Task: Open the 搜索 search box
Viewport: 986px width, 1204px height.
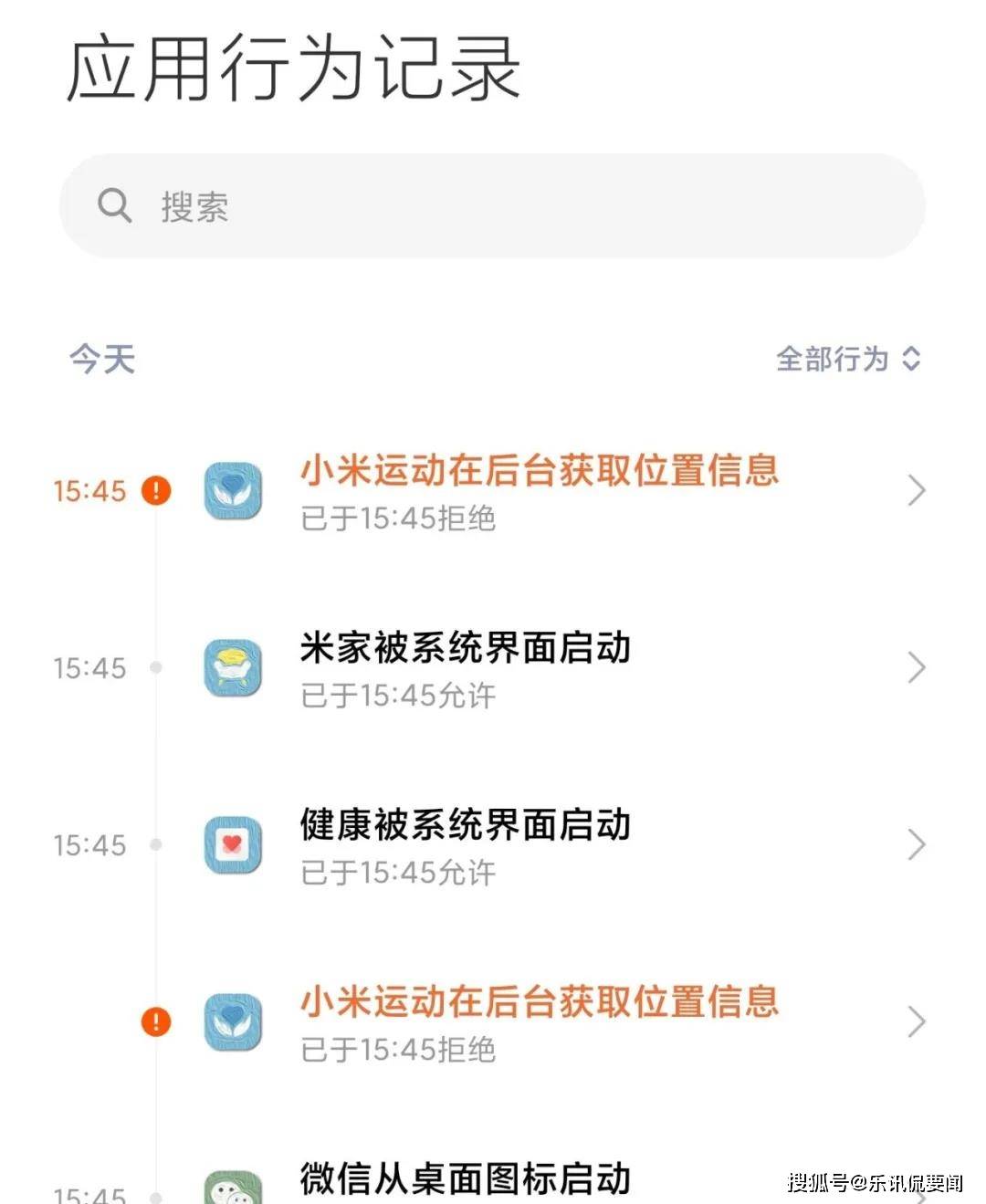Action: click(493, 206)
